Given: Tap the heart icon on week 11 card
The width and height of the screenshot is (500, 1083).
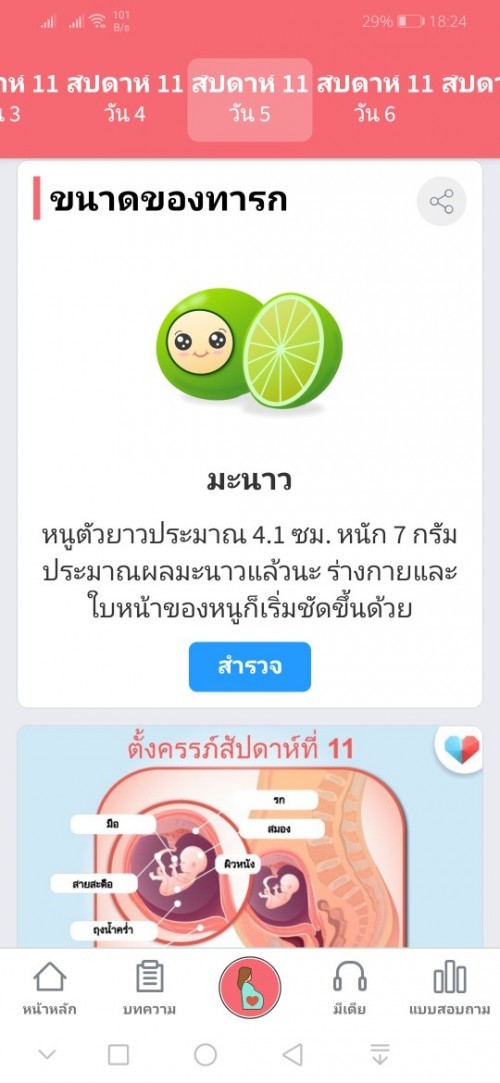Looking at the screenshot, I should [x=461, y=749].
